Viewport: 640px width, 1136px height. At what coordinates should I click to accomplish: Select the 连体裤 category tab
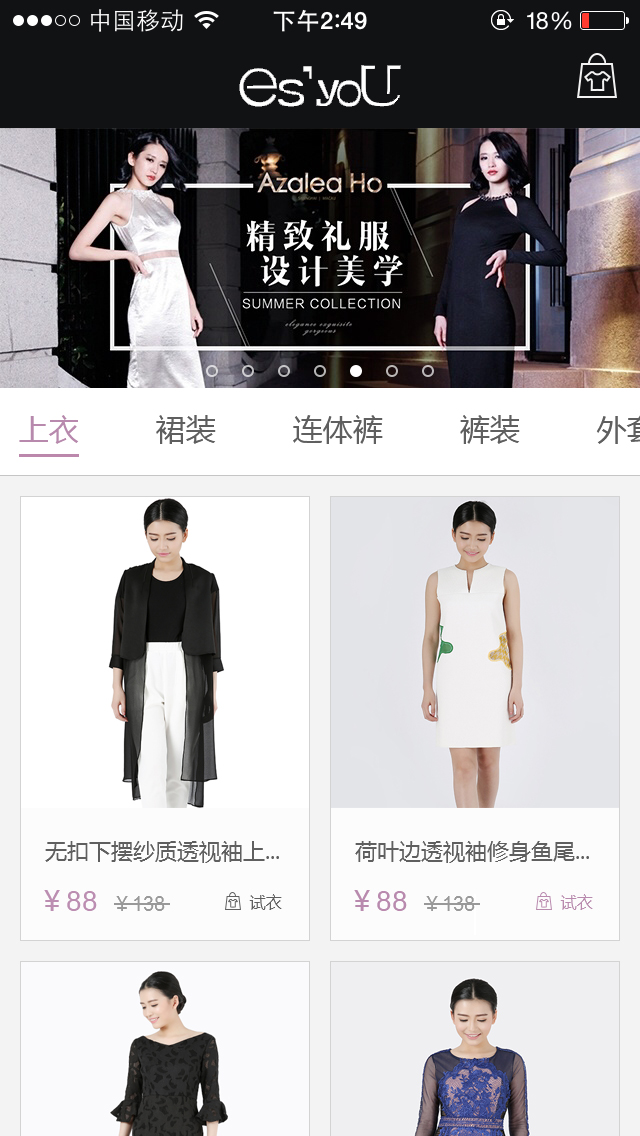tap(337, 431)
